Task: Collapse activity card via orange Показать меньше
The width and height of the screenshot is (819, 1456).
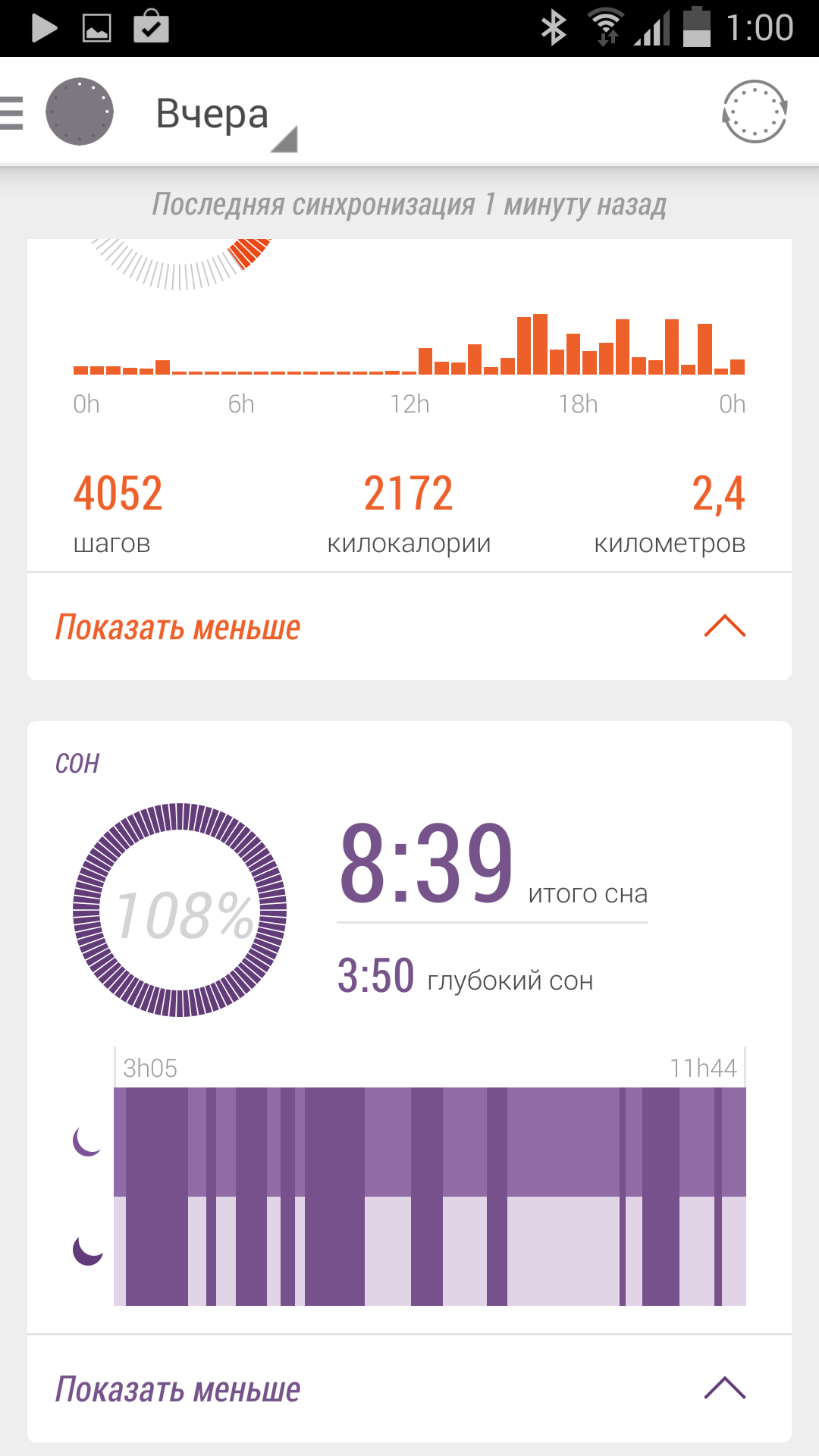Action: coord(409,627)
